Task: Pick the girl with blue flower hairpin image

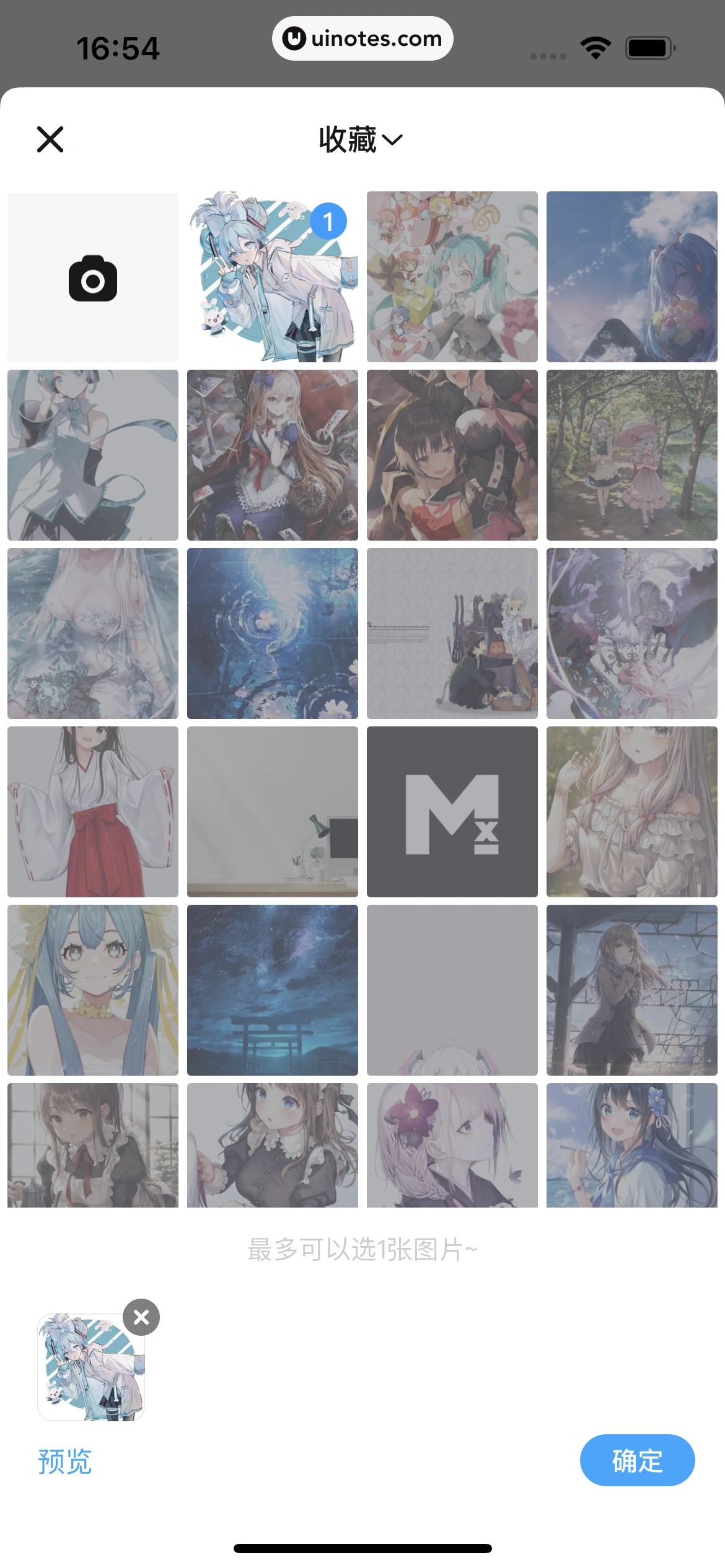Action: coord(632,1145)
